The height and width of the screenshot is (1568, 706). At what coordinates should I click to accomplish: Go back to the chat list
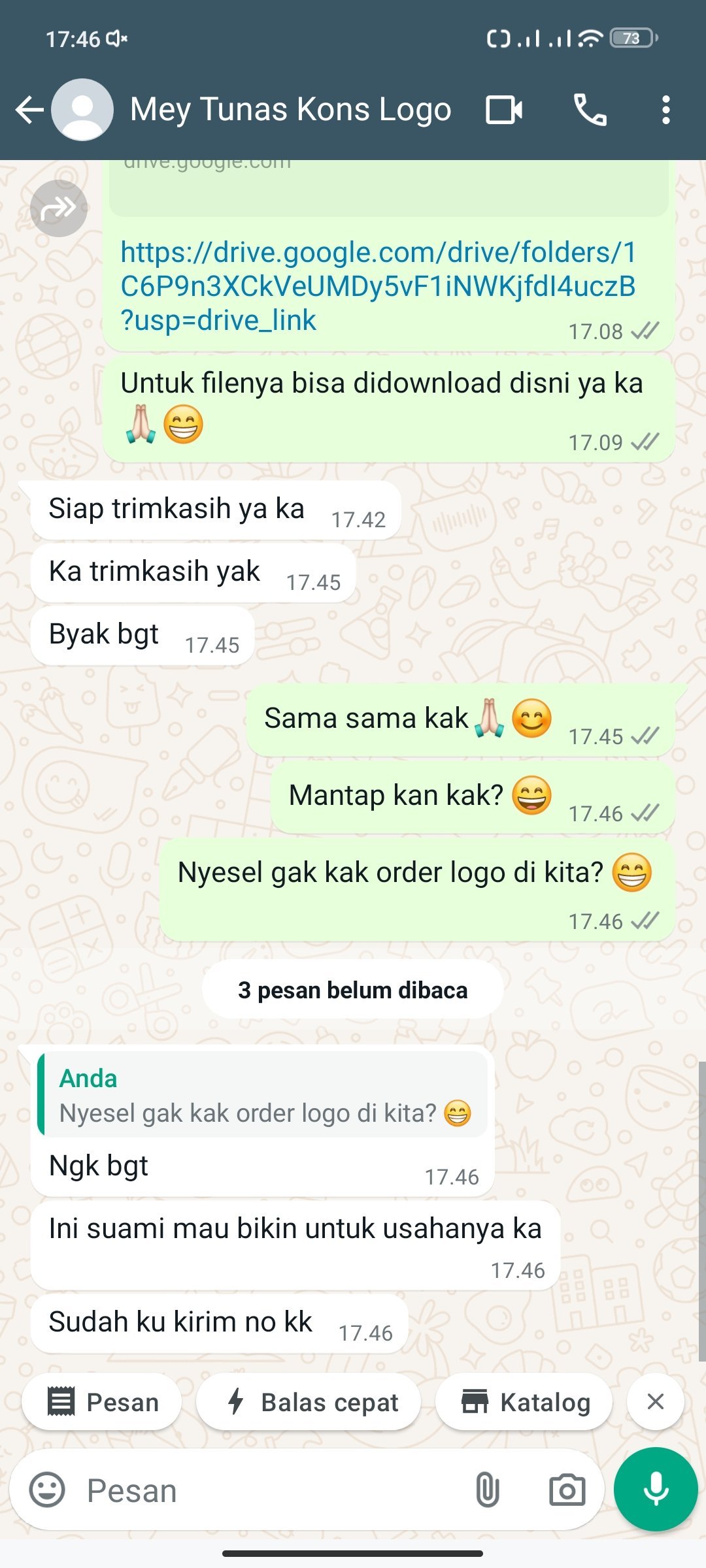[x=29, y=110]
